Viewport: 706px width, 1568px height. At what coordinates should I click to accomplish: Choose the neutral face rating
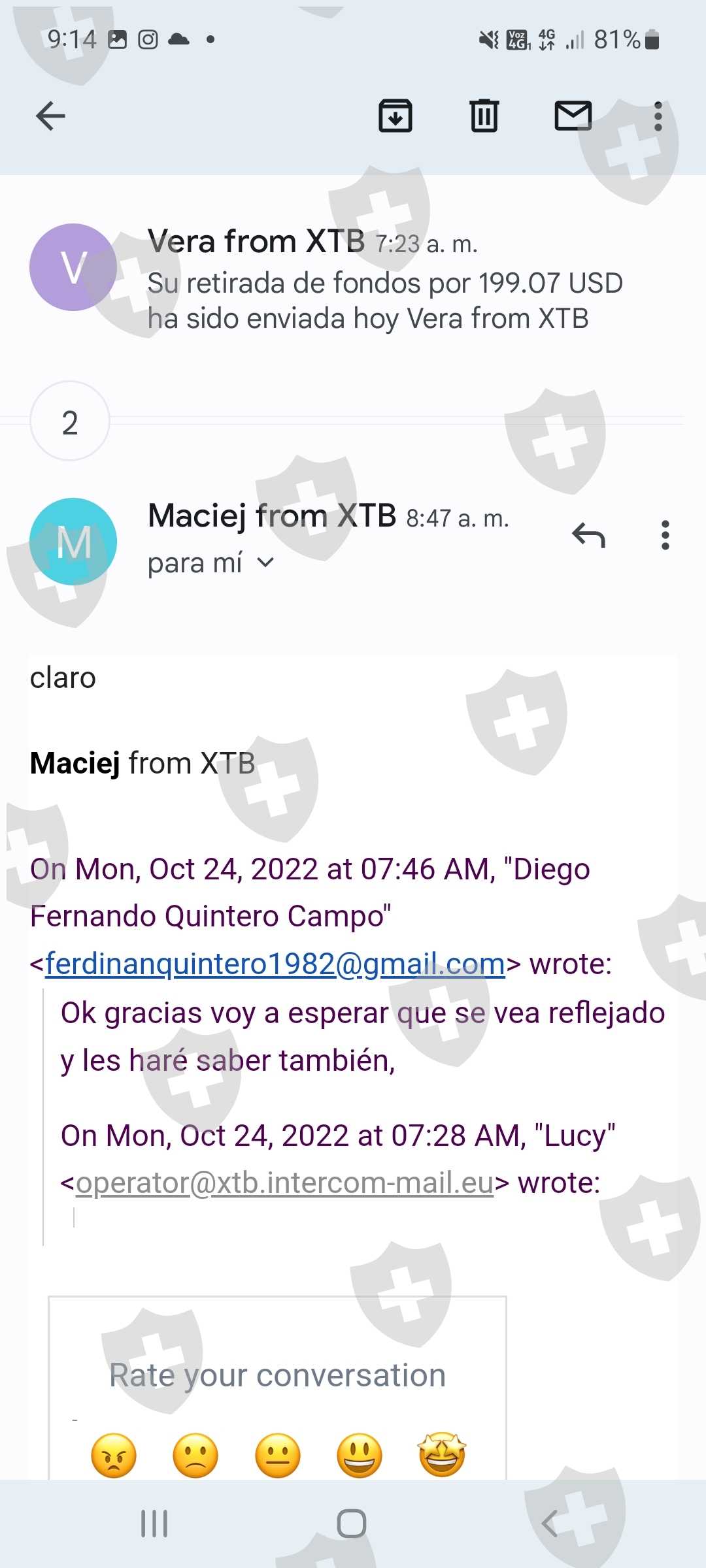point(278,1456)
